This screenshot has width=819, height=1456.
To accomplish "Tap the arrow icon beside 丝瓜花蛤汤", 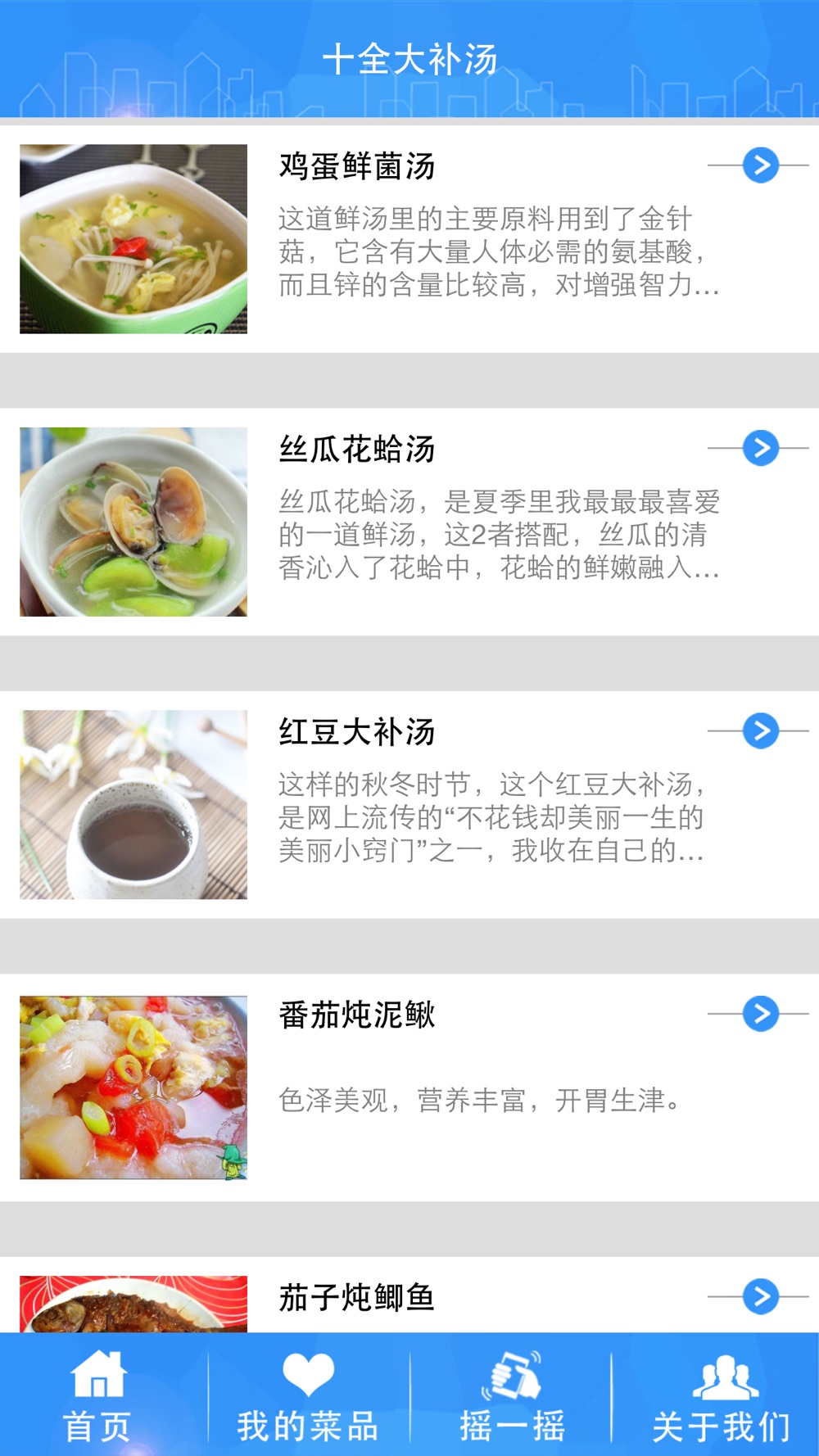I will [x=760, y=448].
